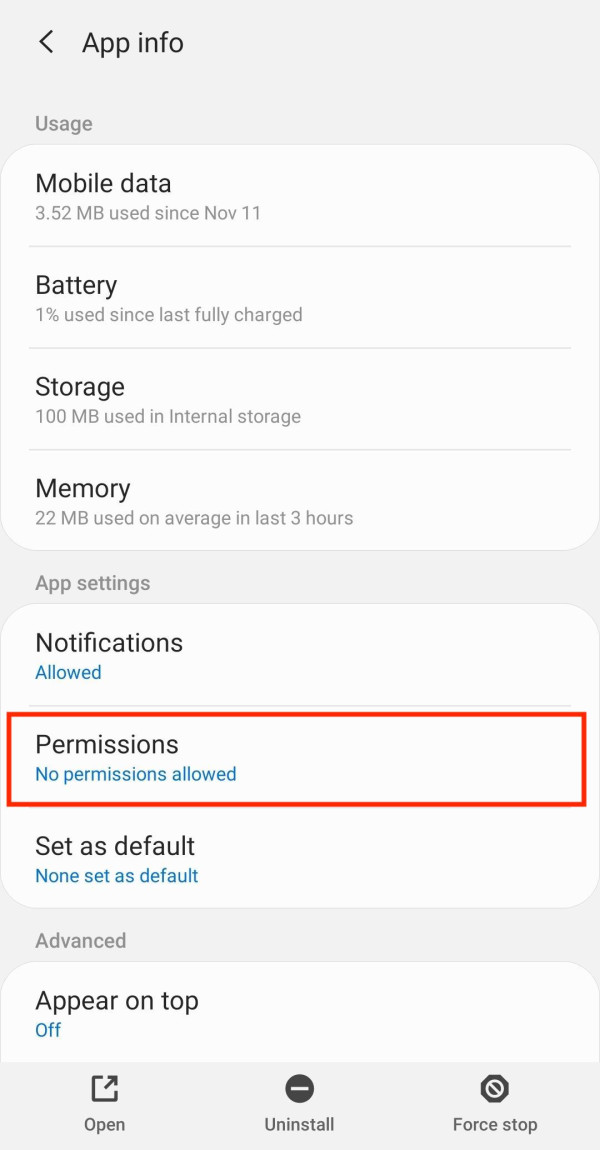The image size is (600, 1150).
Task: Check Memory usage details
Action: pos(300,502)
